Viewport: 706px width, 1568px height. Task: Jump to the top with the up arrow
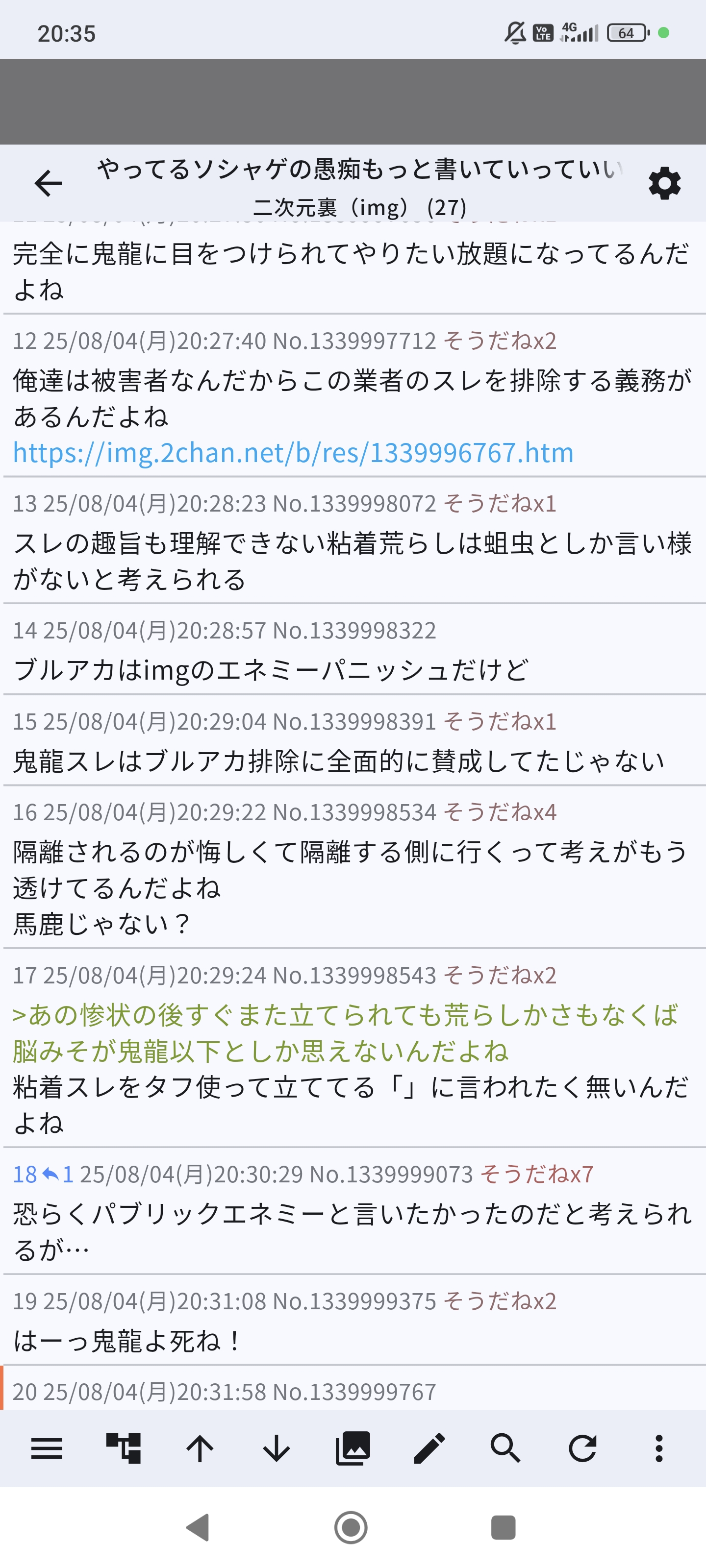pyautogui.click(x=200, y=1448)
